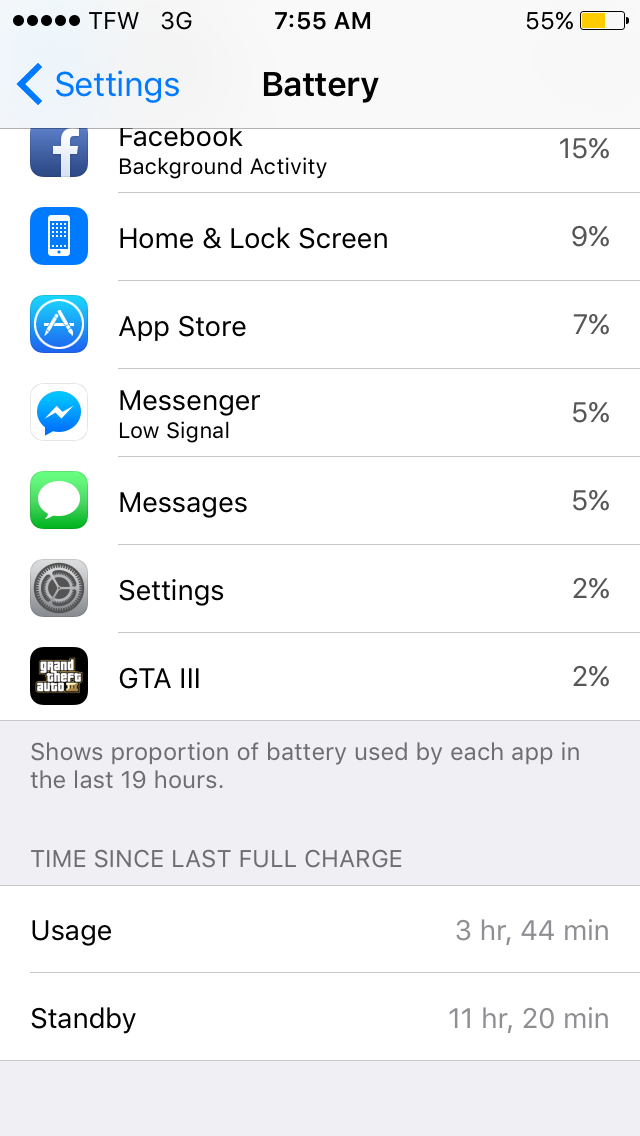Select the Home & Lock Screen row
640x1136 pixels.
click(x=320, y=237)
